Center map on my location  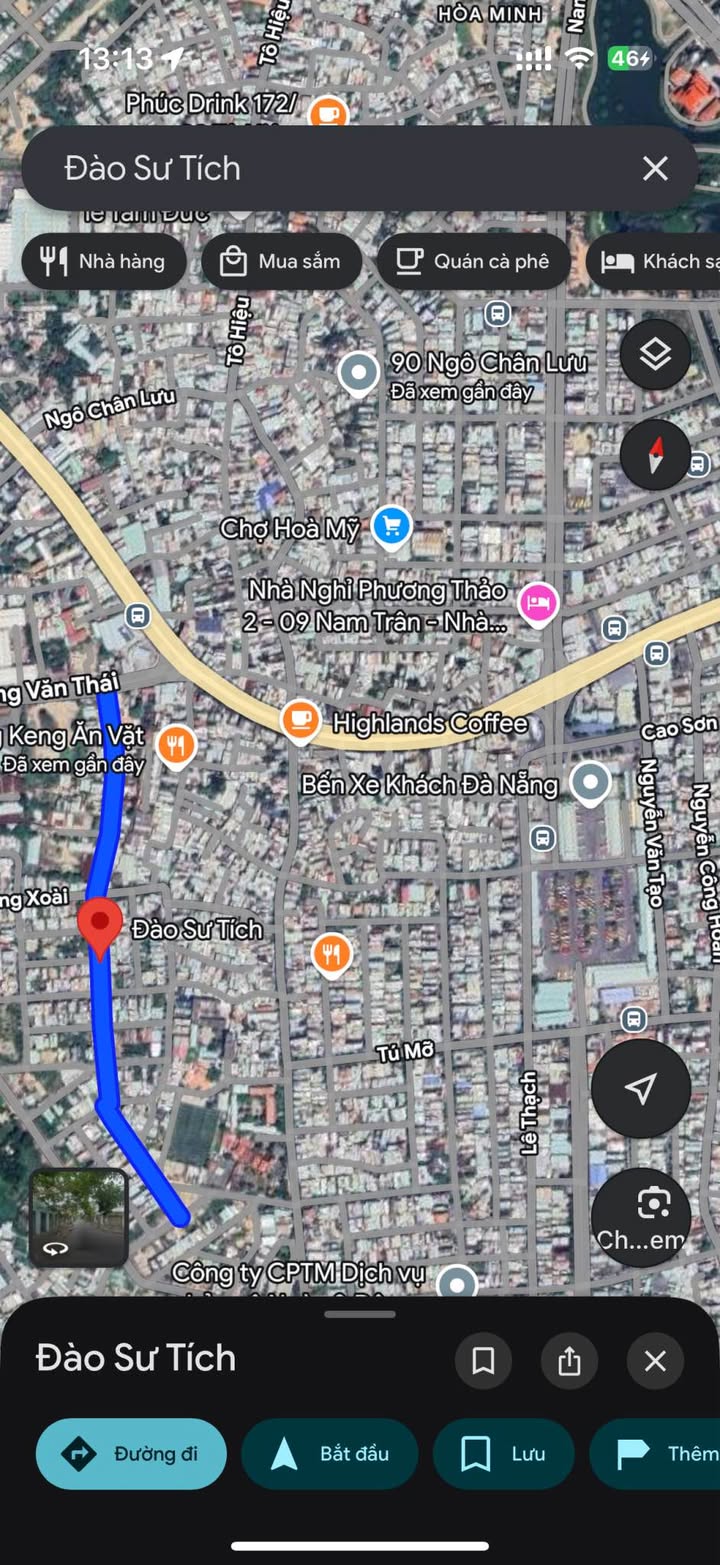[641, 1089]
